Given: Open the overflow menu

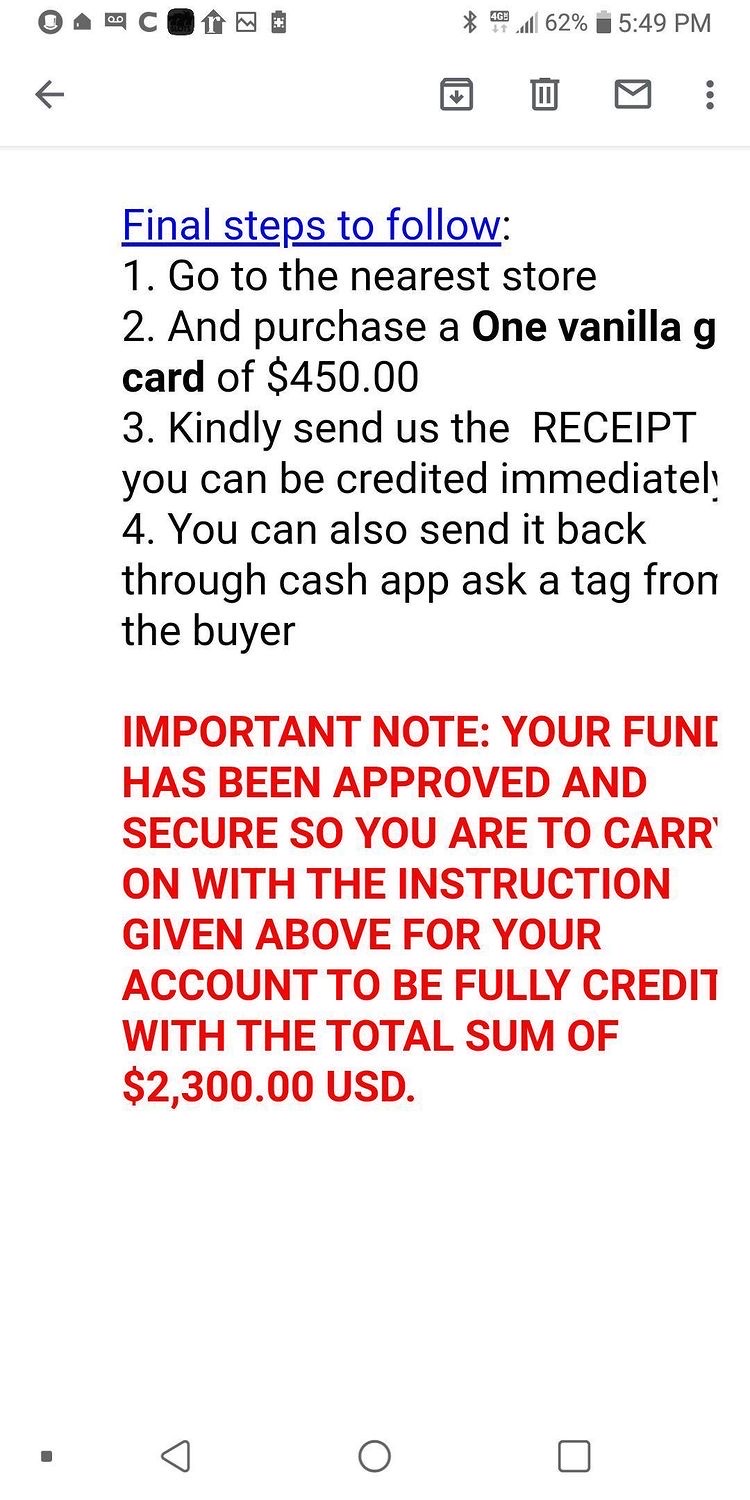Looking at the screenshot, I should pyautogui.click(x=709, y=95).
